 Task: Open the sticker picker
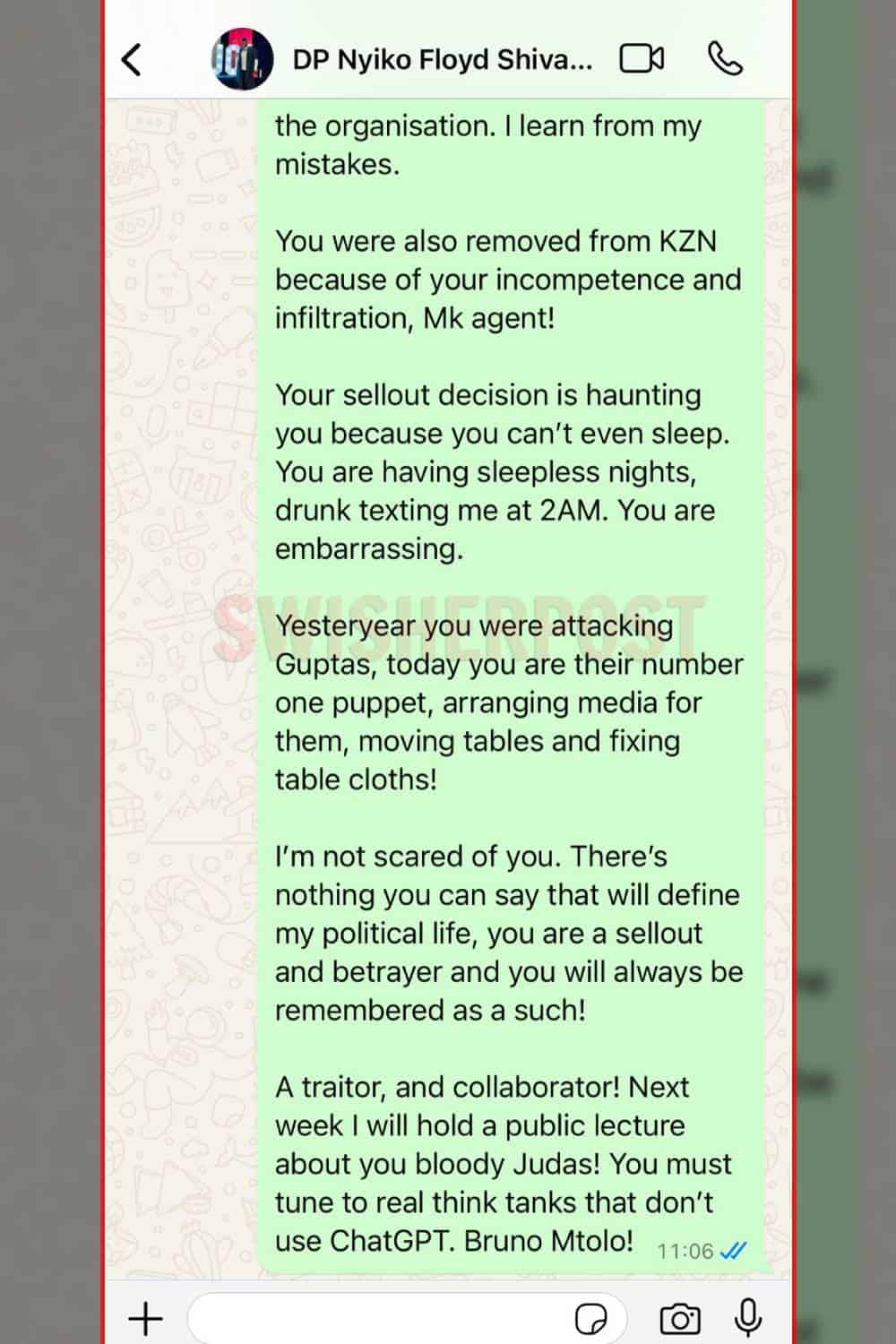point(591,1318)
